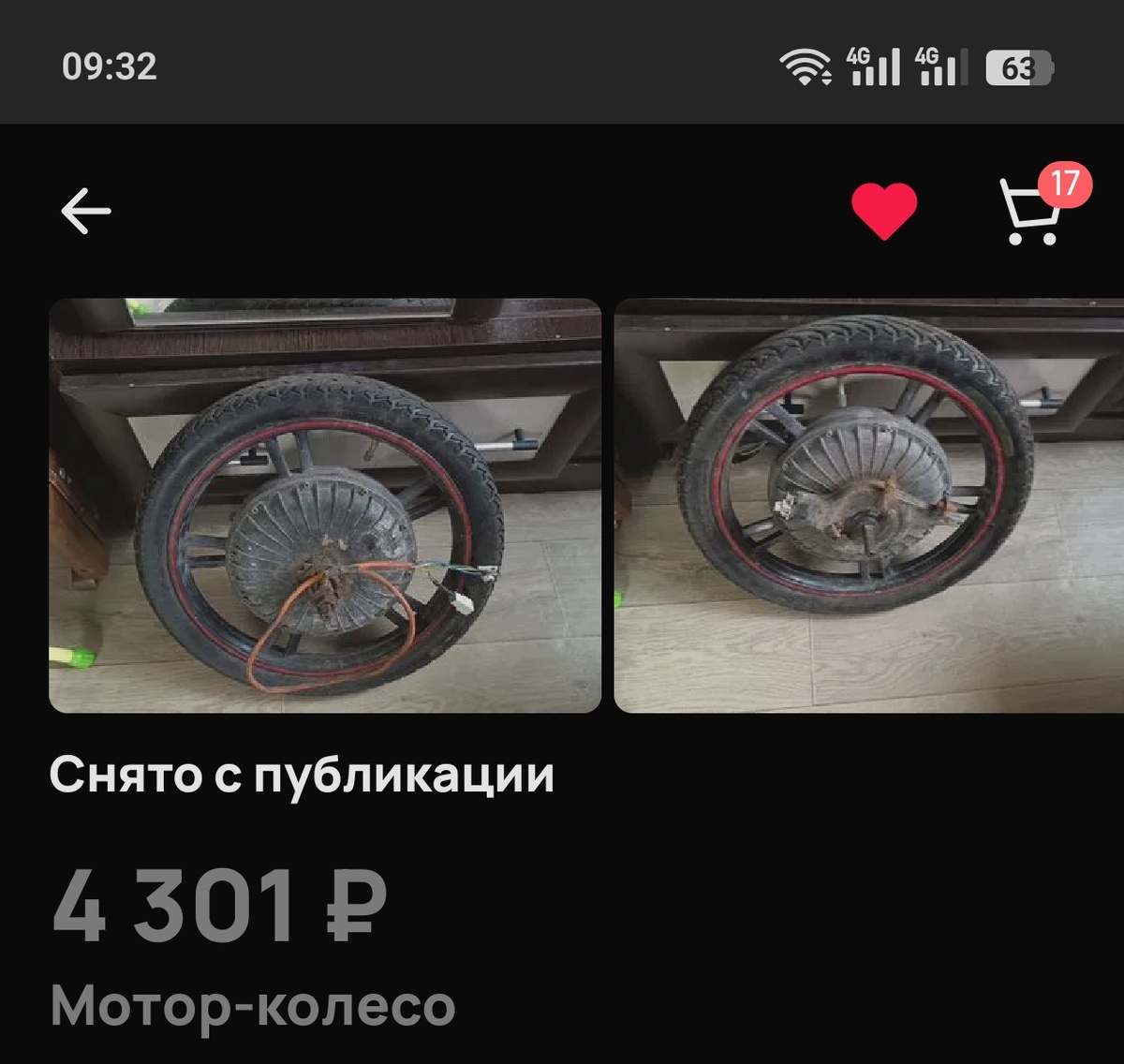This screenshot has width=1124, height=1064.
Task: View the second motor-wheel photo
Action: tap(869, 506)
